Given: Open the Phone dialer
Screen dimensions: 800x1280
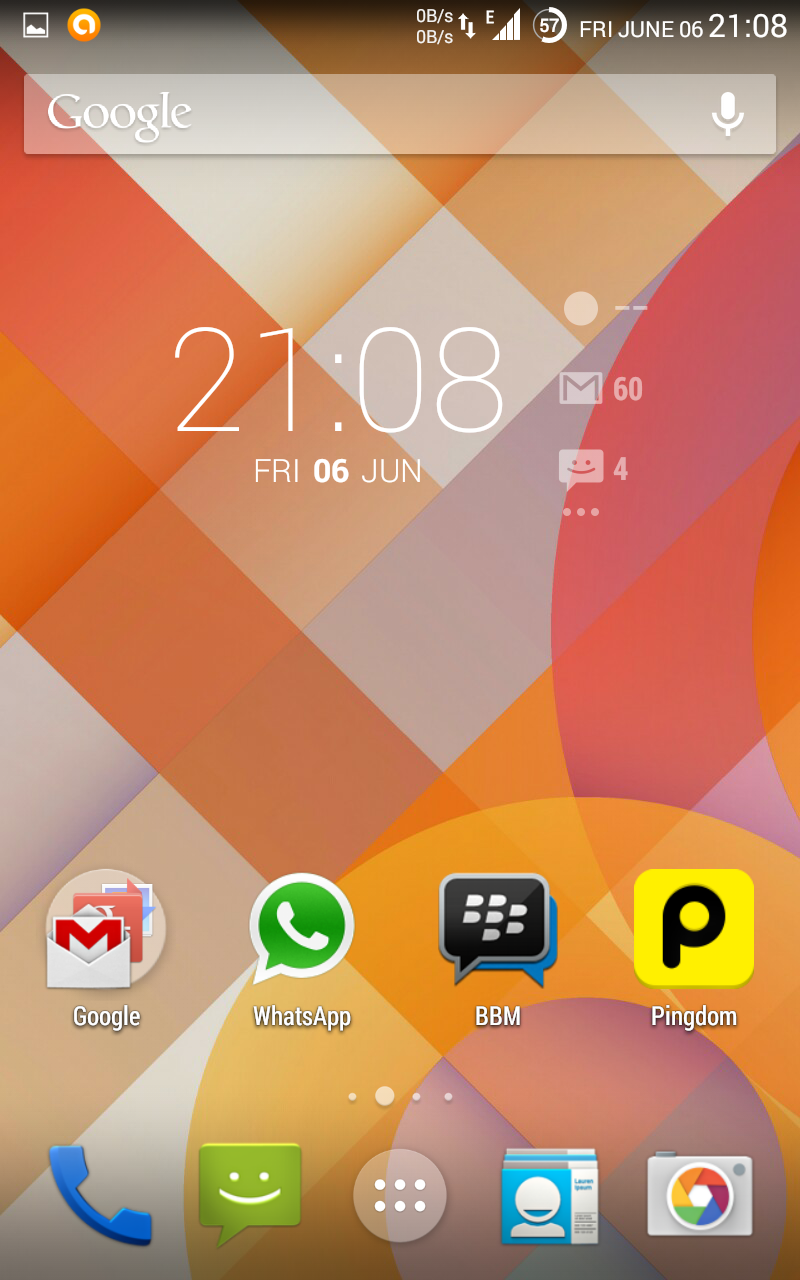Looking at the screenshot, I should 99,1195.
